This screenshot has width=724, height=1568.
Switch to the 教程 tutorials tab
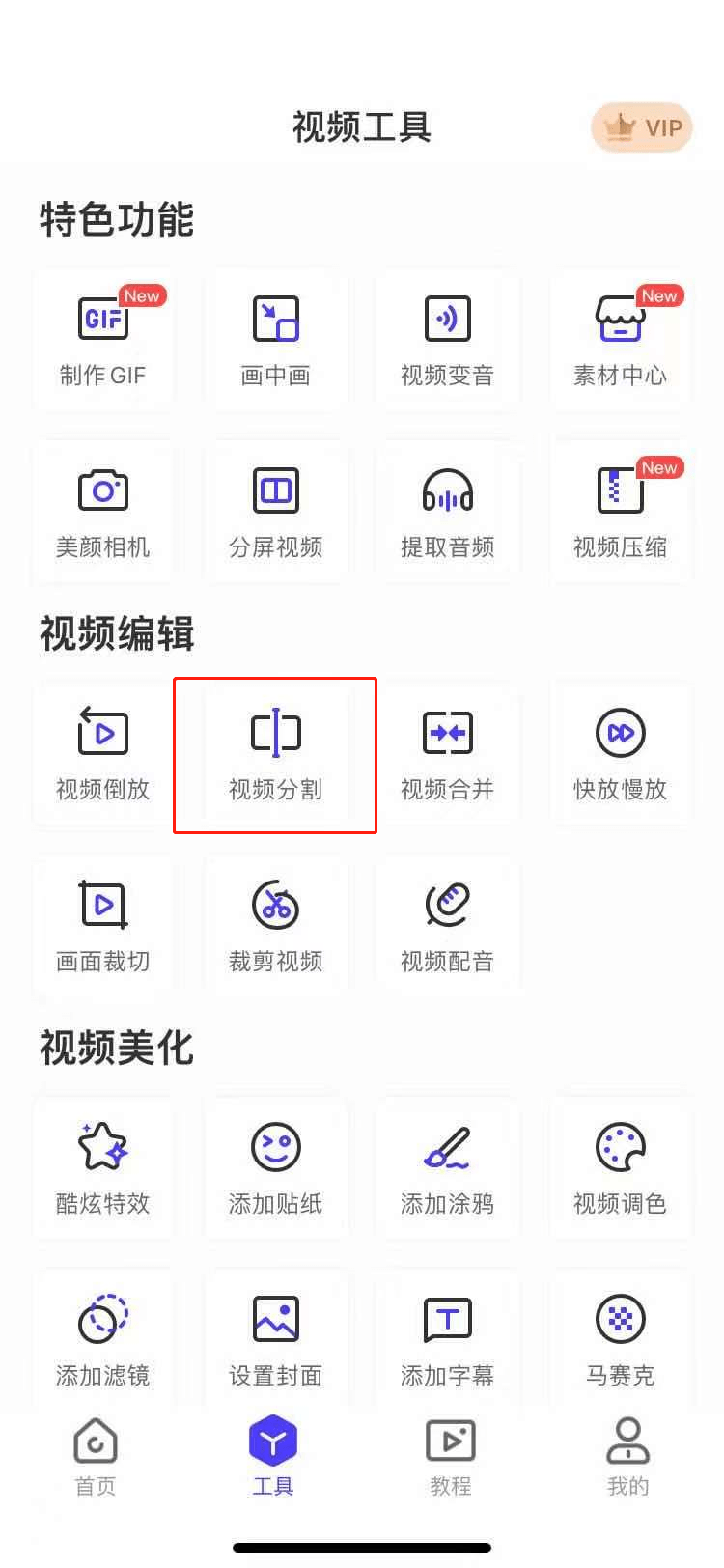pyautogui.click(x=451, y=1456)
